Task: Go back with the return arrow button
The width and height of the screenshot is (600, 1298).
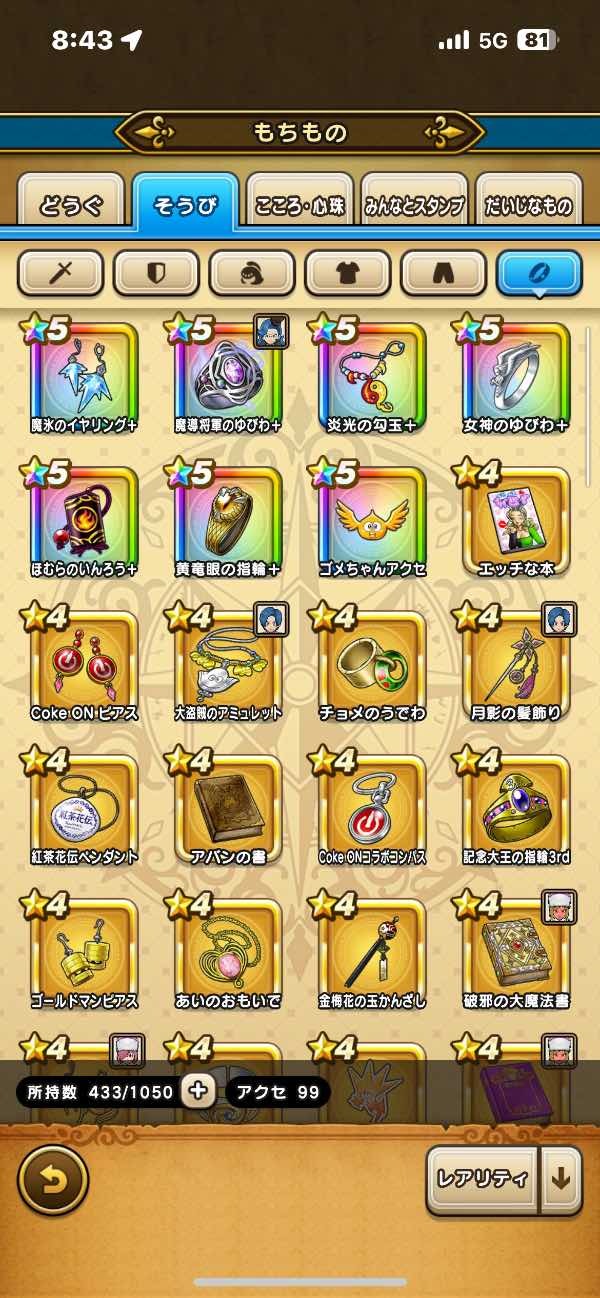Action: click(53, 1179)
